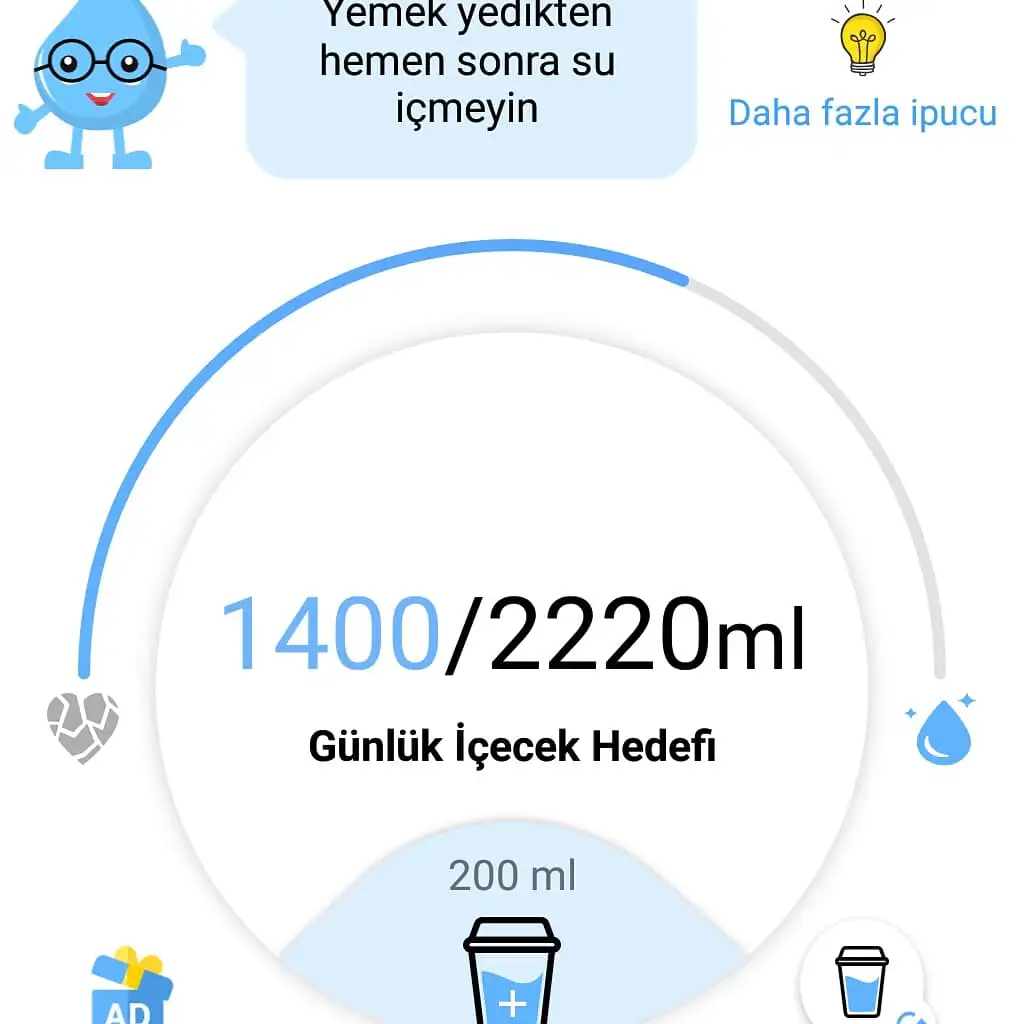Screen dimensions: 1024x1024
Task: Open Daha fazla ipucu tips link
Action: click(x=862, y=112)
